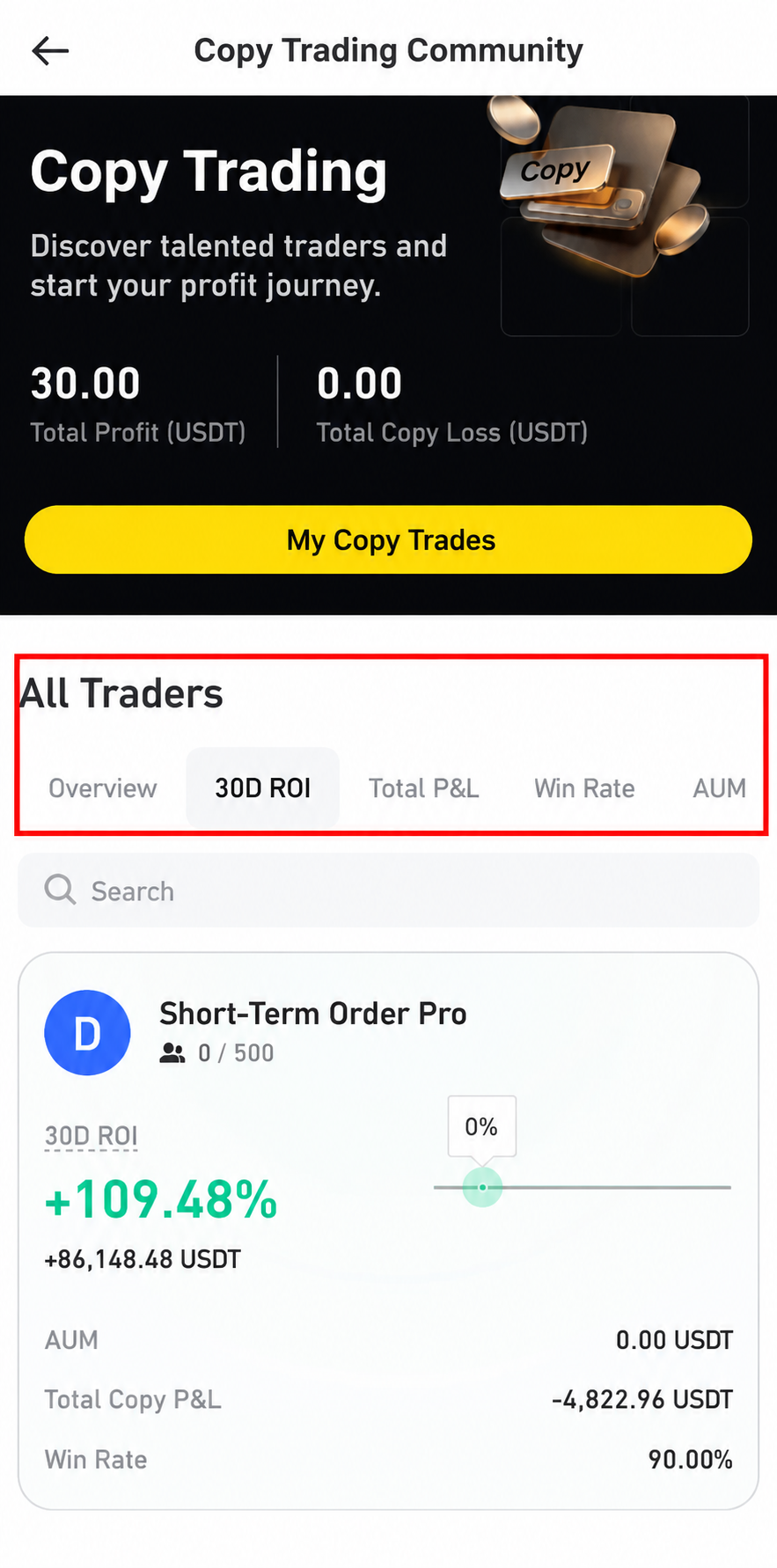Tap the 30D ROI underlined label
Viewport: 777px width, 1568px height.
(x=92, y=1136)
